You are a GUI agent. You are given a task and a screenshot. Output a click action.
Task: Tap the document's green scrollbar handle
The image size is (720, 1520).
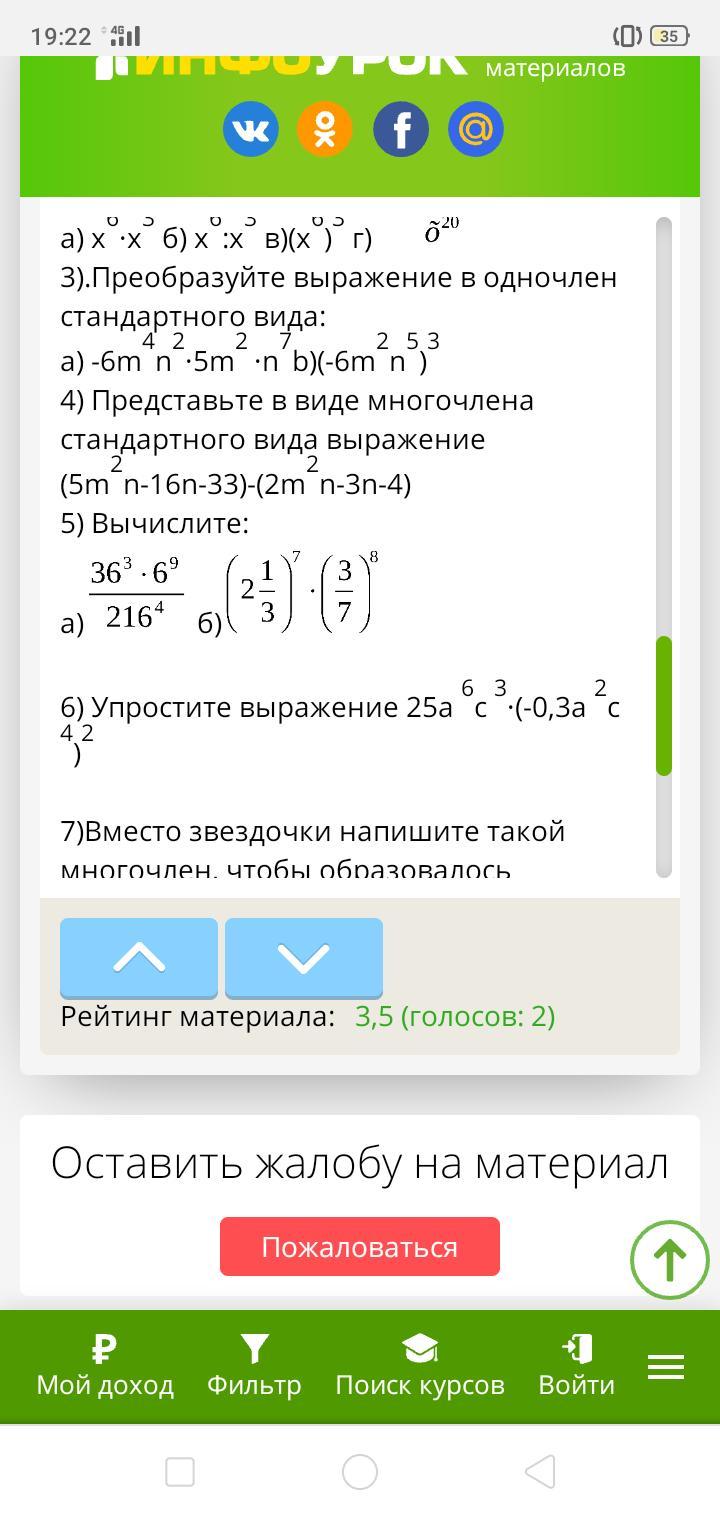coord(664,706)
